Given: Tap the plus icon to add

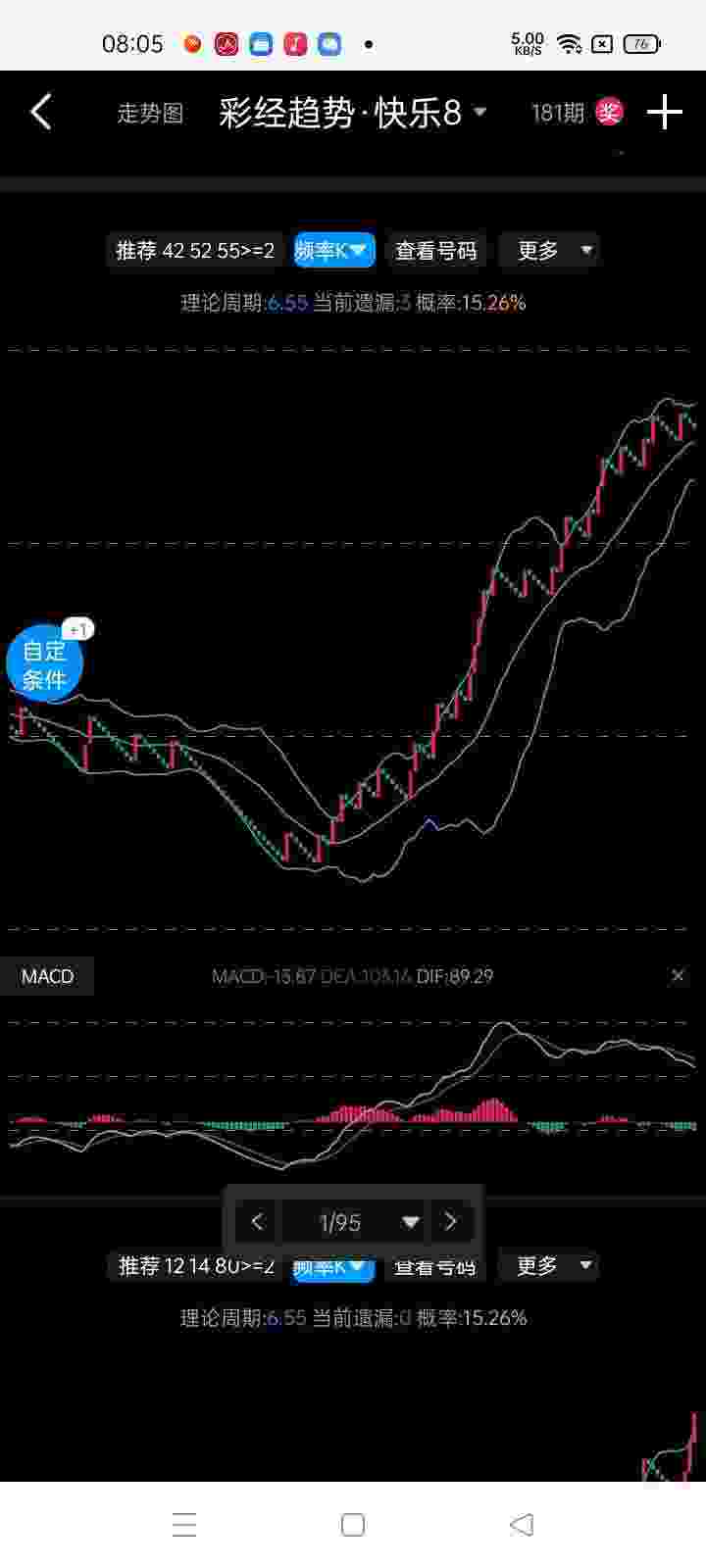Looking at the screenshot, I should click(x=665, y=112).
